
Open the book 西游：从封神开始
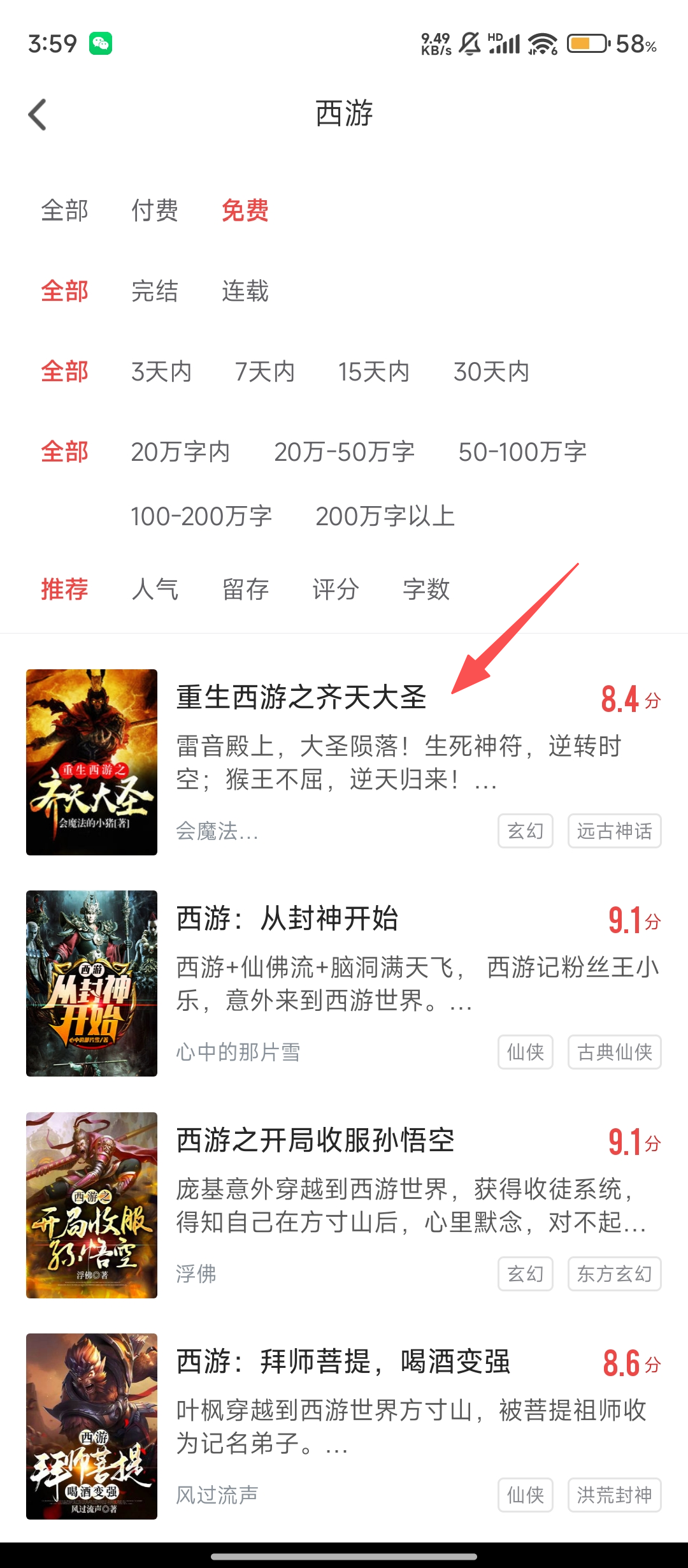tap(287, 918)
